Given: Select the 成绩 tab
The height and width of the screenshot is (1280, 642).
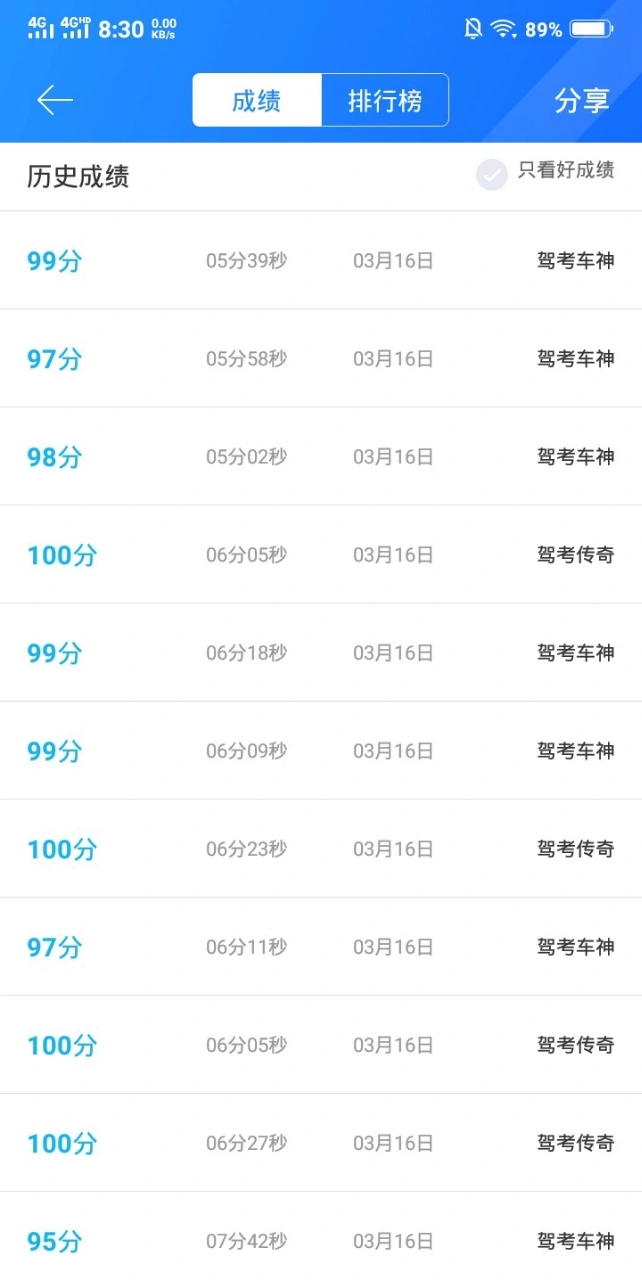Looking at the screenshot, I should pos(257,100).
